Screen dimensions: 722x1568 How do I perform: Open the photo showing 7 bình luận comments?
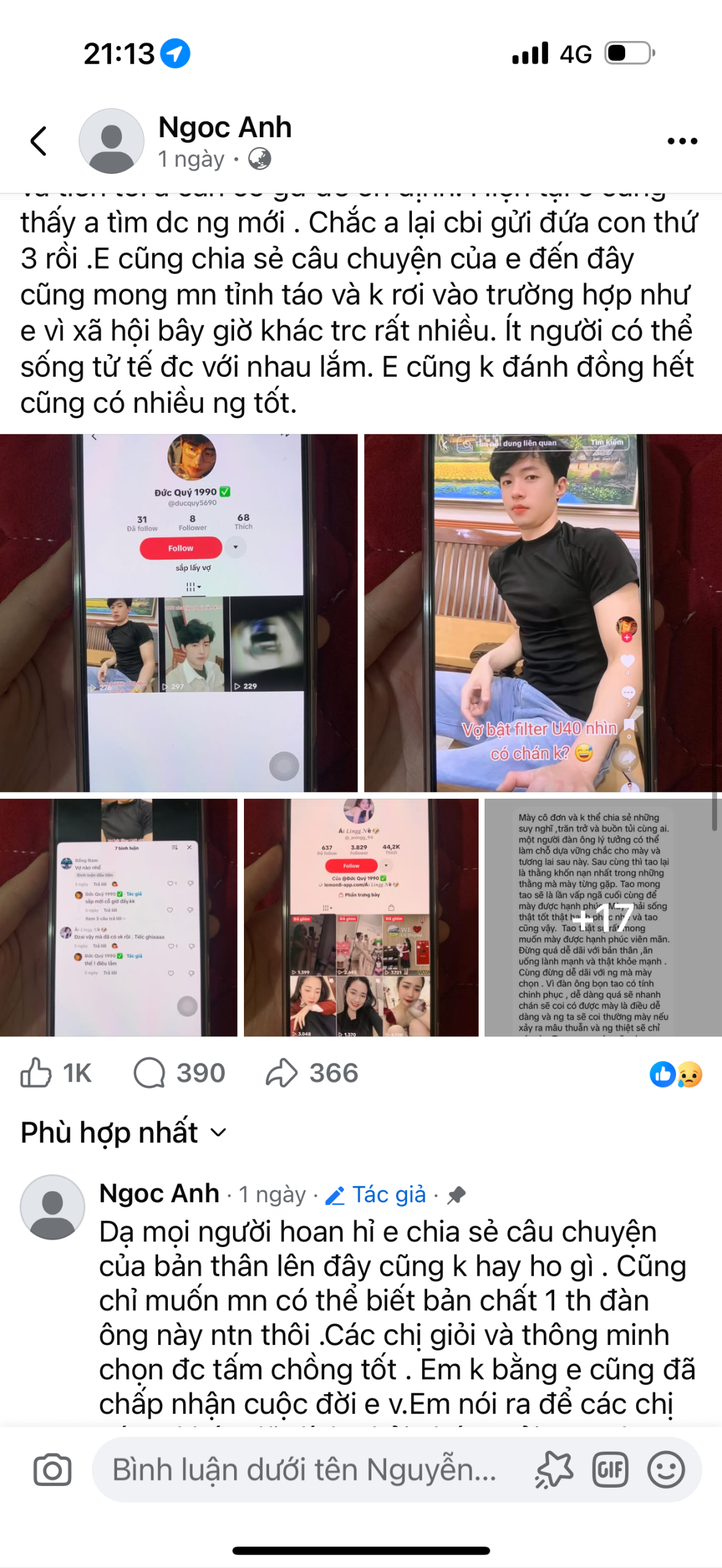pyautogui.click(x=118, y=917)
